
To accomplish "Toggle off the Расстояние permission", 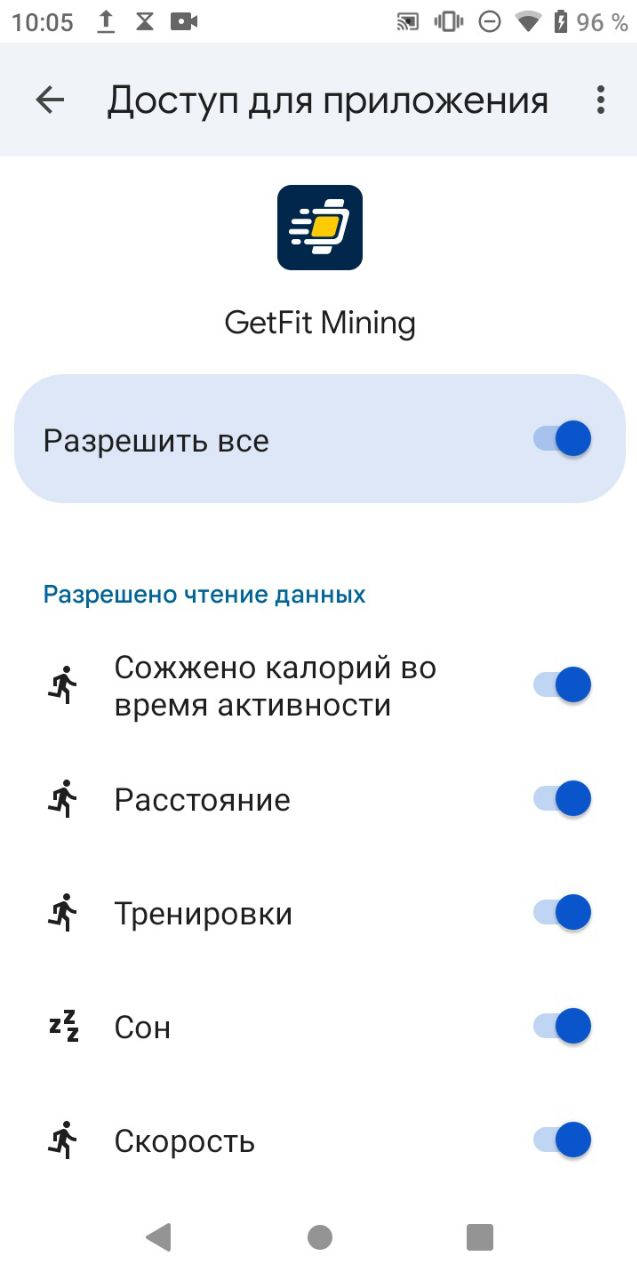I will pyautogui.click(x=562, y=799).
